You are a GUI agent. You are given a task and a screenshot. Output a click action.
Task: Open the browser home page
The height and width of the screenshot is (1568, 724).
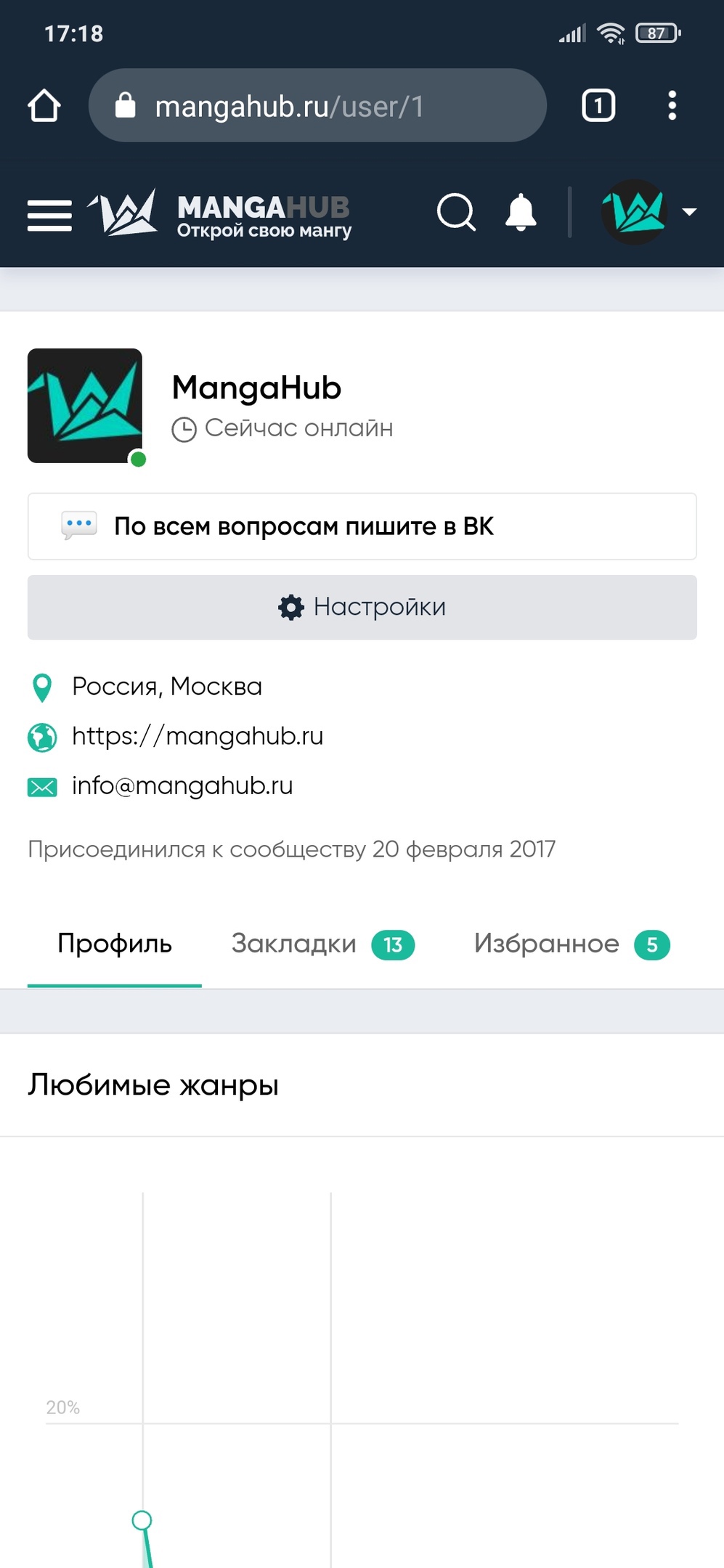click(44, 106)
